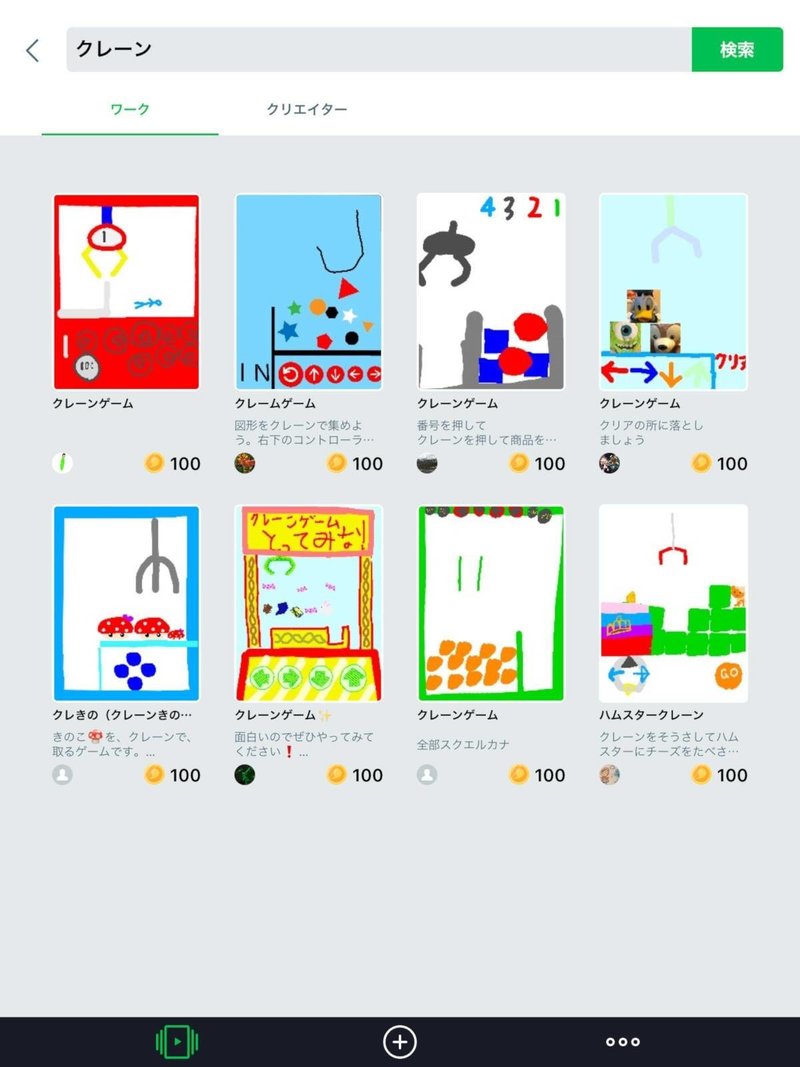Switch to the クリエイター tab
The width and height of the screenshot is (800, 1067).
pyautogui.click(x=307, y=109)
